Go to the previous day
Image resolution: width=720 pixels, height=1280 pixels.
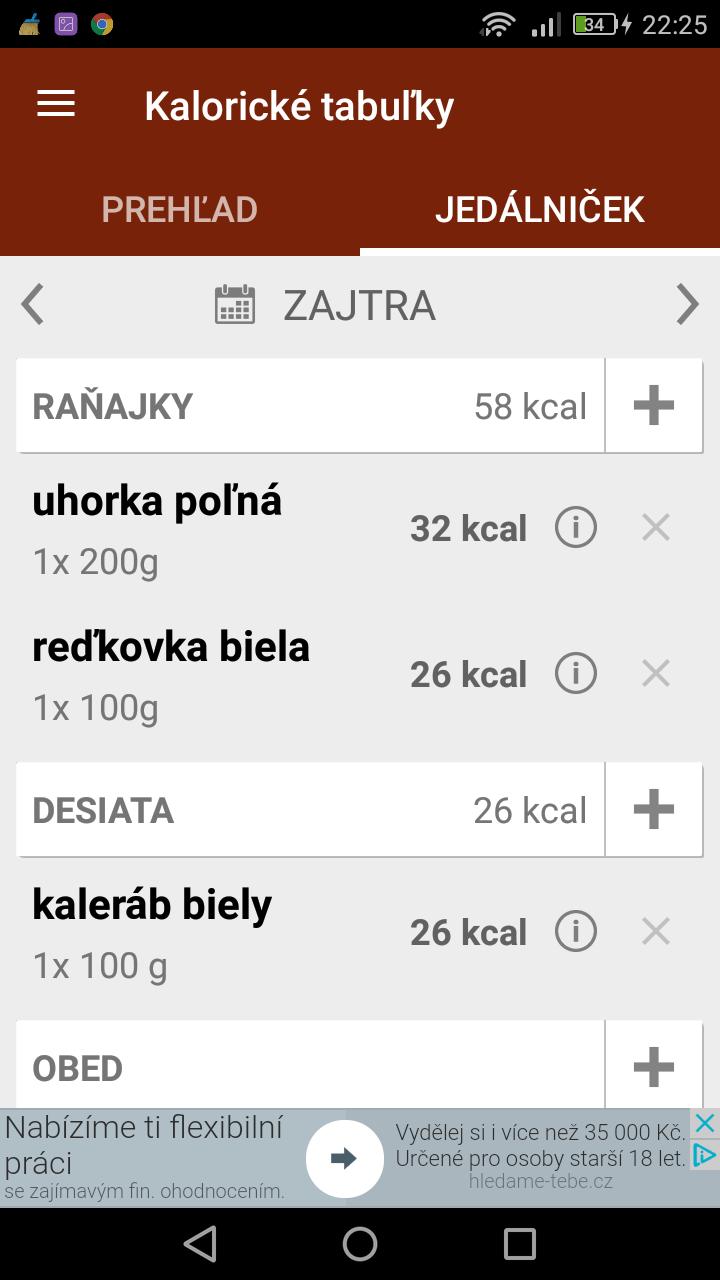(33, 305)
